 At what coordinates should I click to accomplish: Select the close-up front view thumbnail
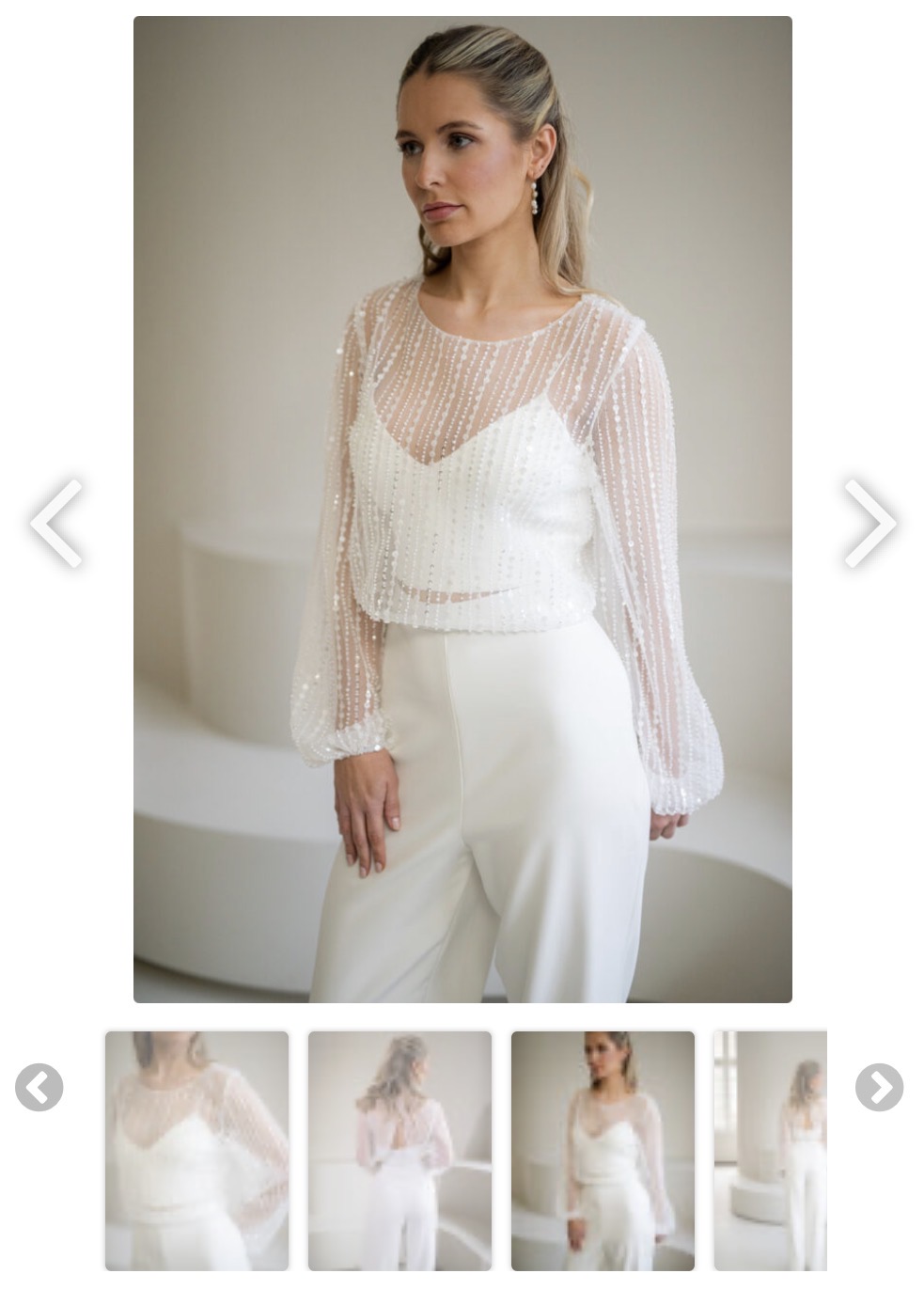(x=196, y=1151)
